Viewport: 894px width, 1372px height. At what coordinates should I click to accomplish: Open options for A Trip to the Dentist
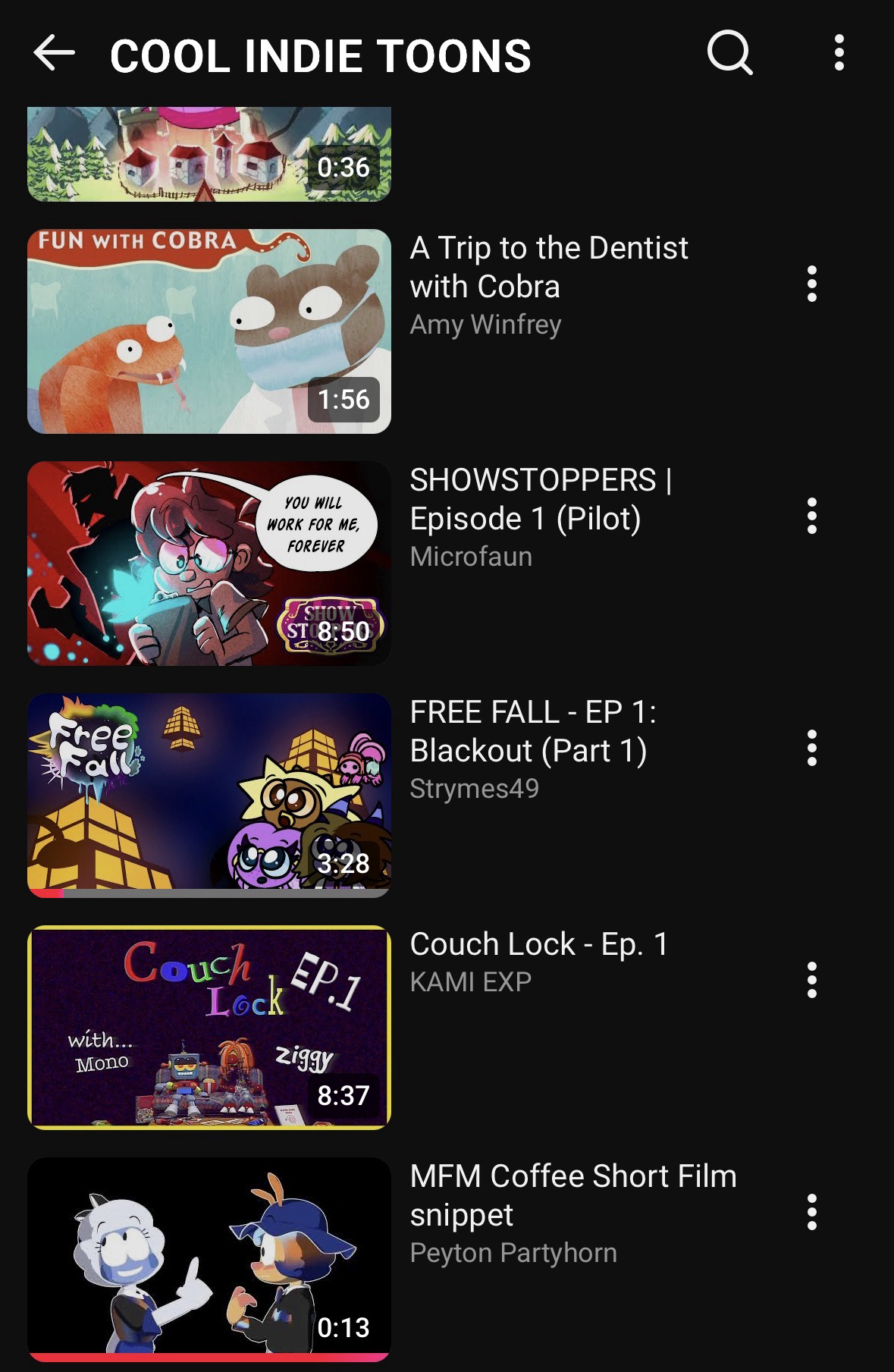point(811,284)
